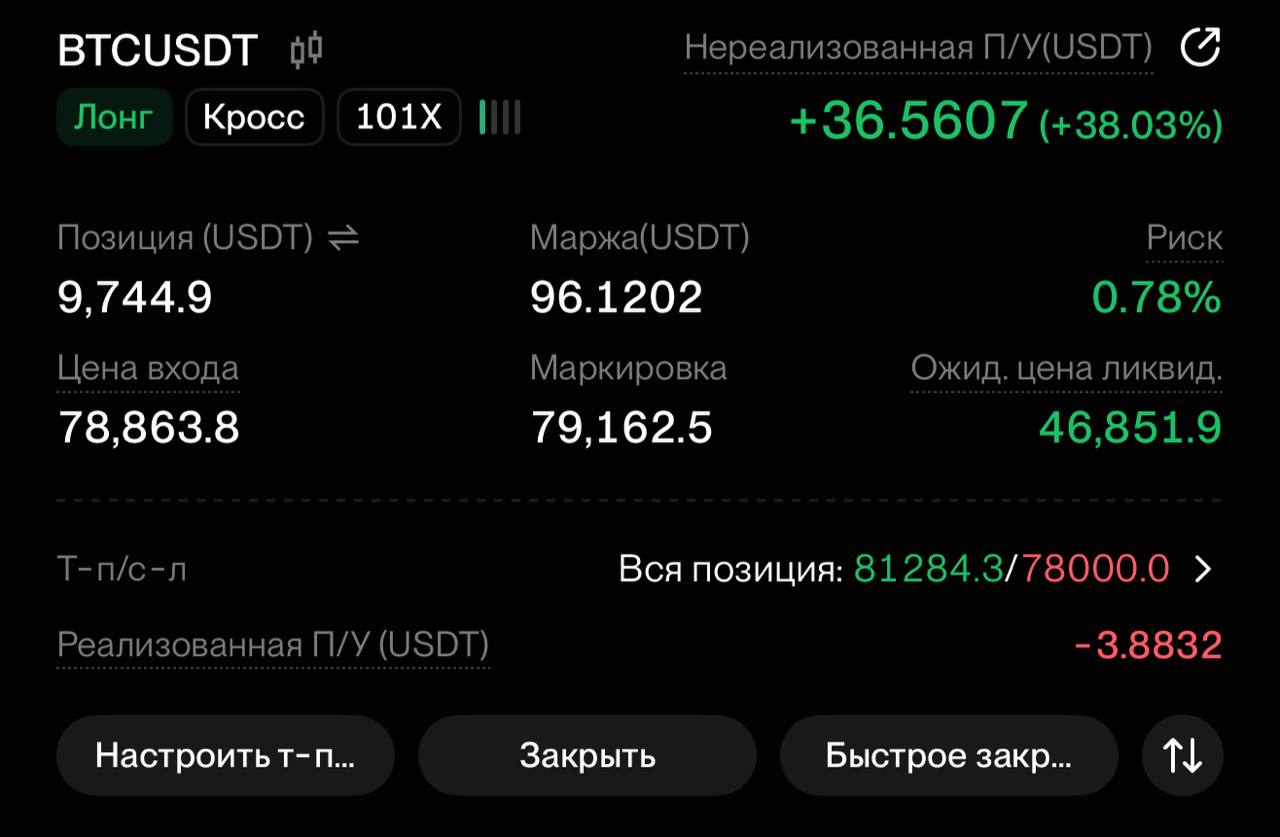Viewport: 1280px width, 837px height.
Task: Reverse the position with the arrows button
Action: [x=1182, y=755]
